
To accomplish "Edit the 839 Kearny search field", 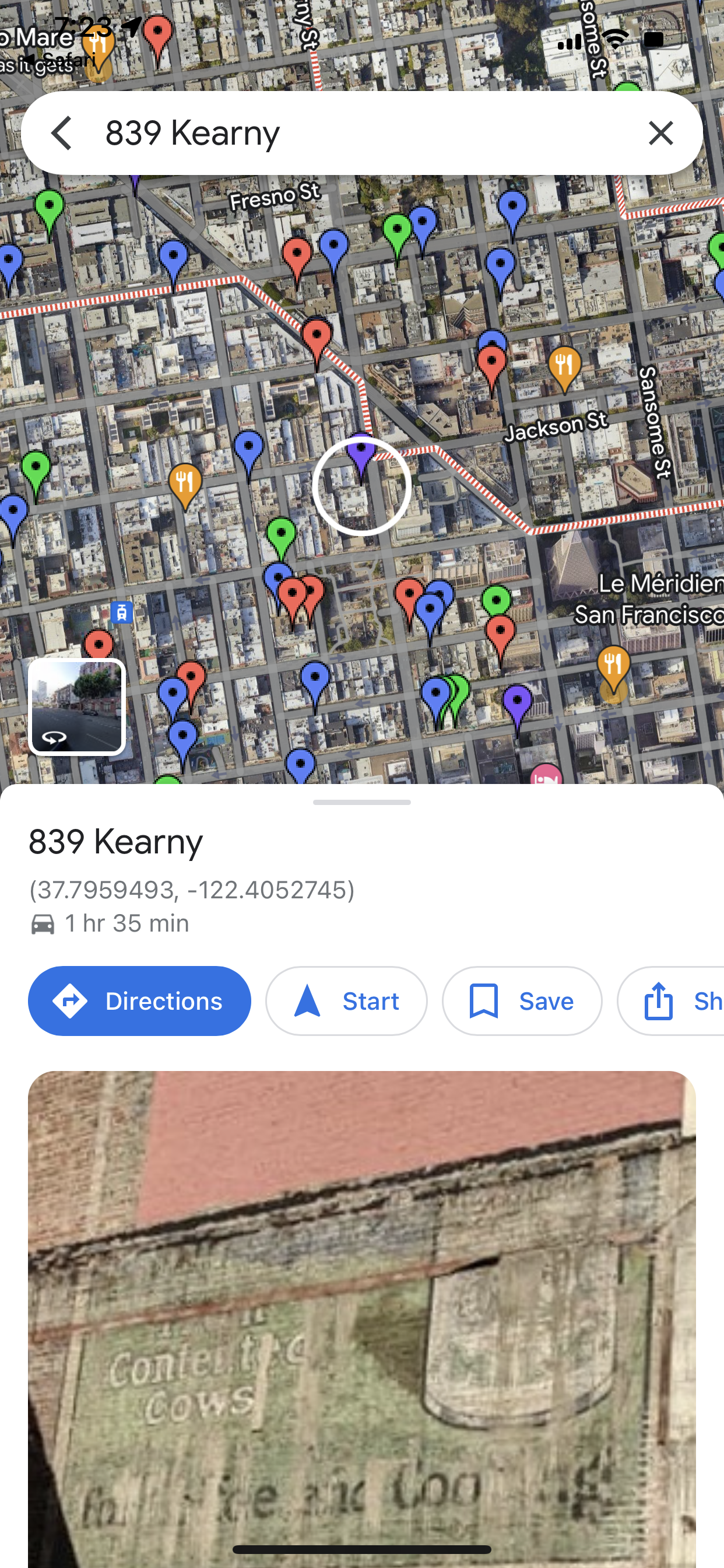I will tap(353, 132).
